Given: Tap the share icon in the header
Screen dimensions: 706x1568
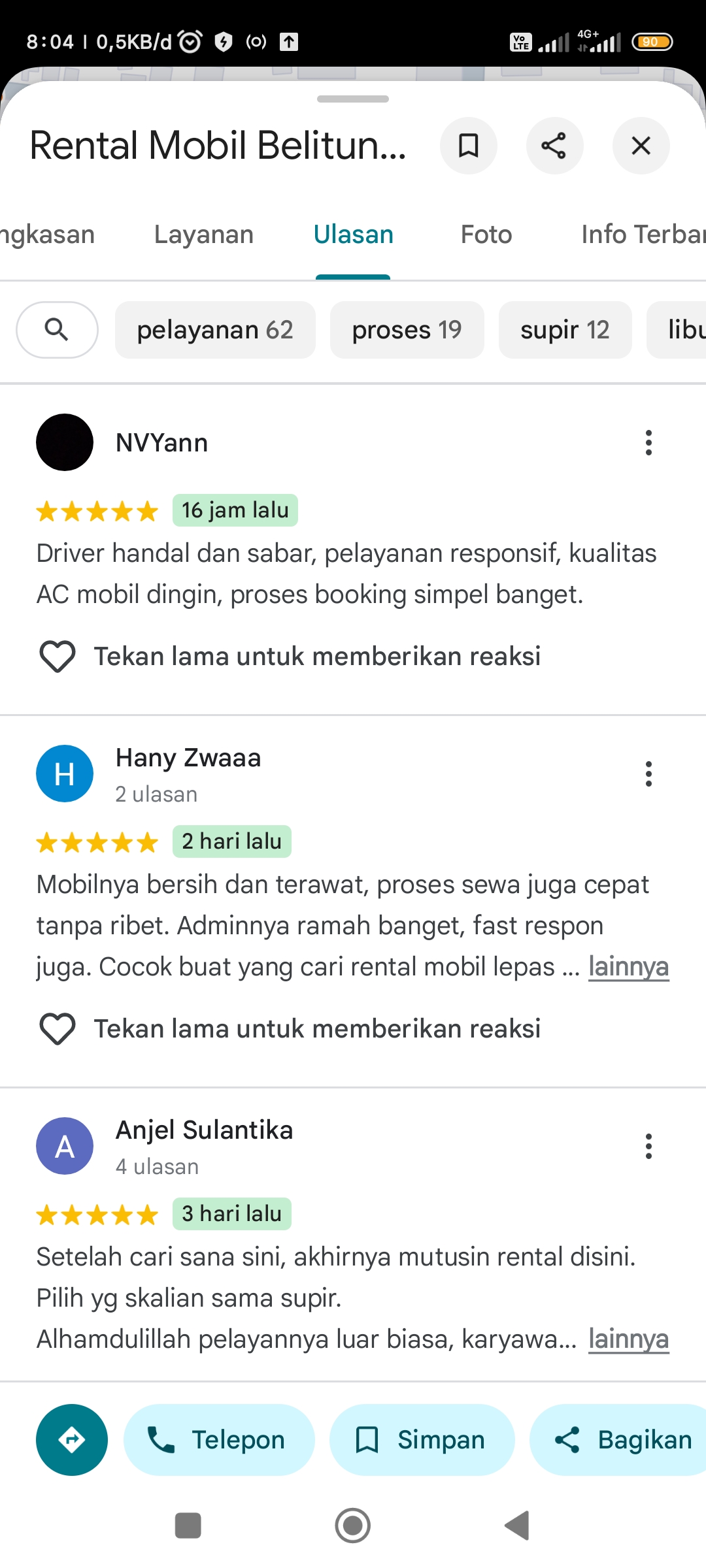Looking at the screenshot, I should [554, 146].
